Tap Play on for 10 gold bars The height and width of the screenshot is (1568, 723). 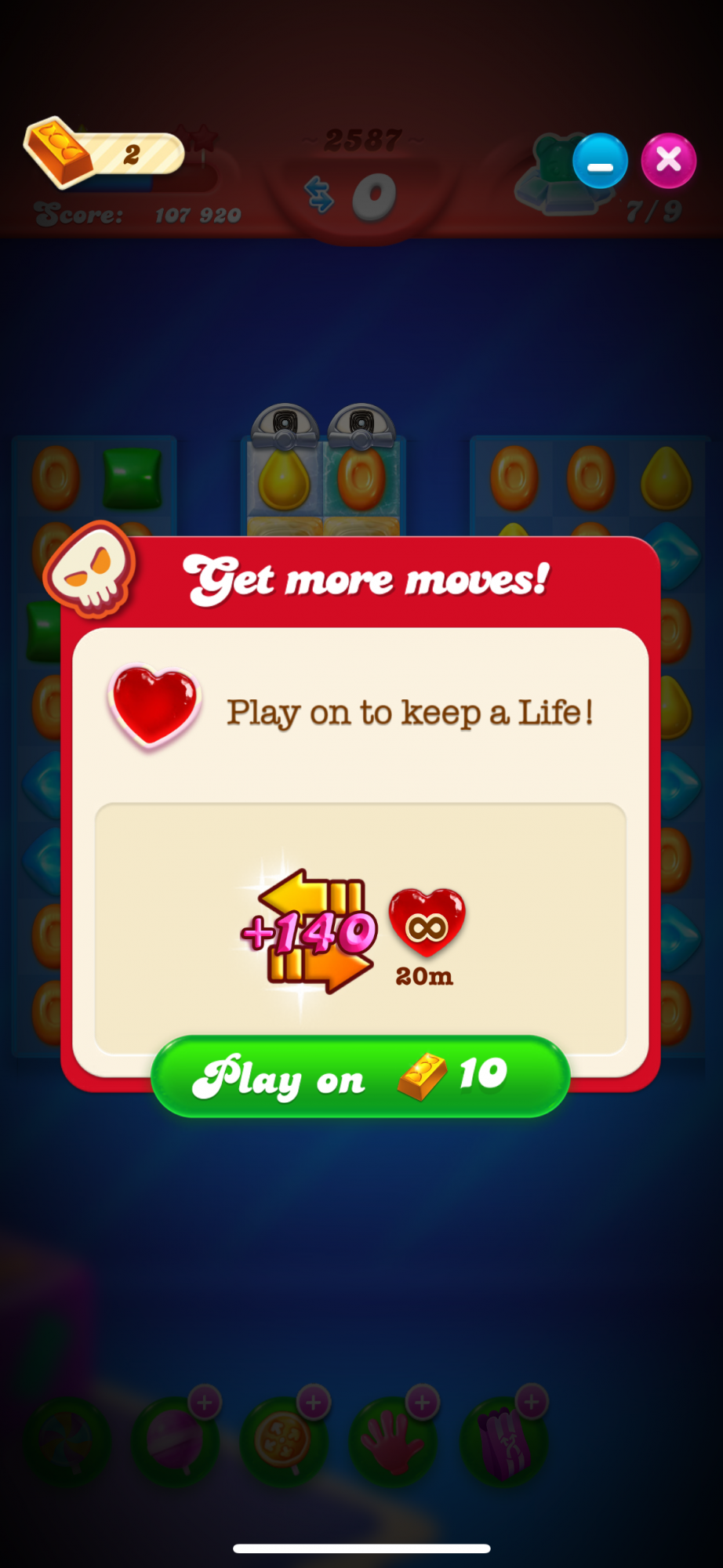(360, 1076)
